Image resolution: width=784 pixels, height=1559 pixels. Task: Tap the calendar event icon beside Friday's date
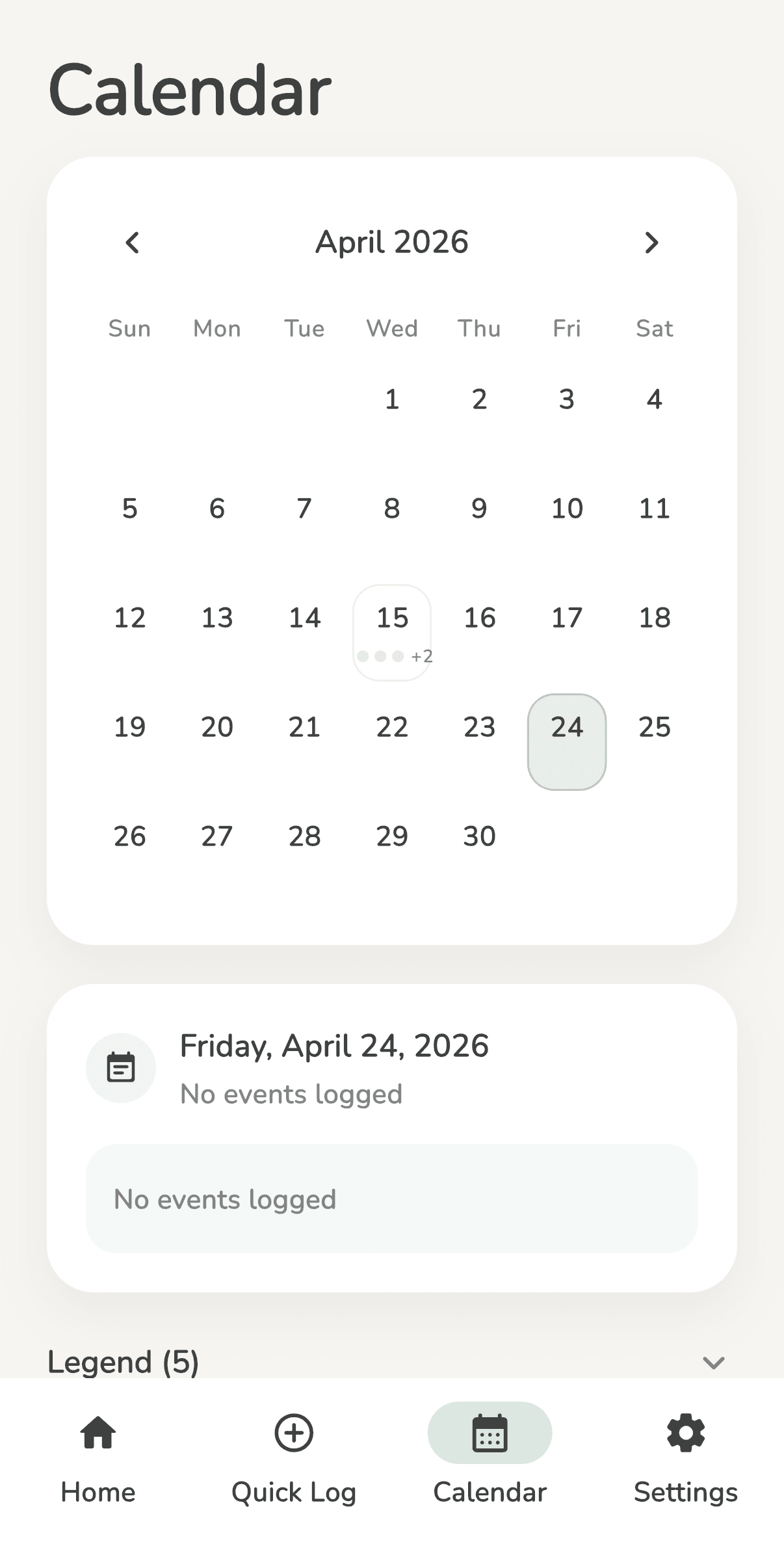120,1067
